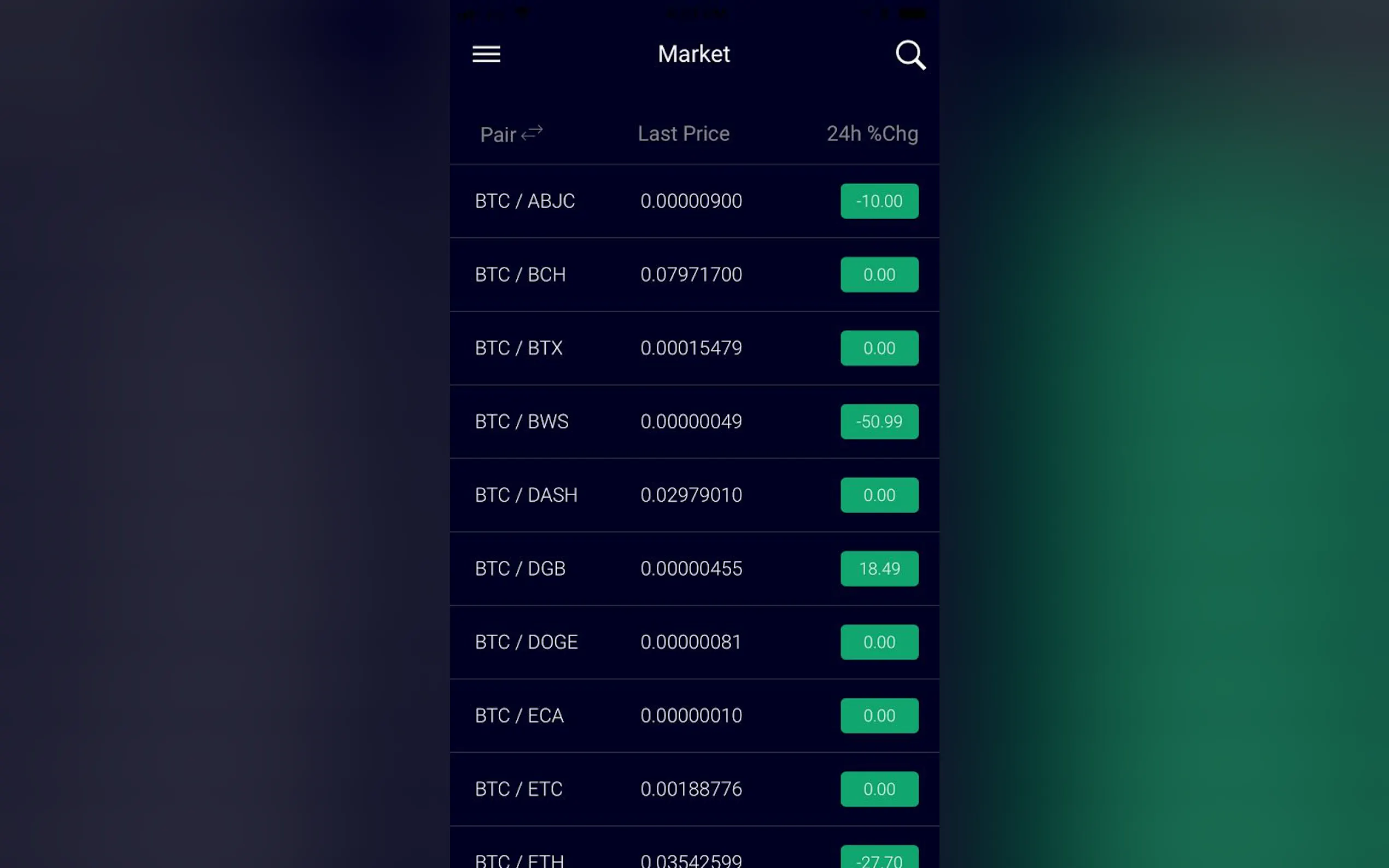1389x868 pixels.
Task: View the BTC / BWS pair details
Action: click(x=693, y=421)
